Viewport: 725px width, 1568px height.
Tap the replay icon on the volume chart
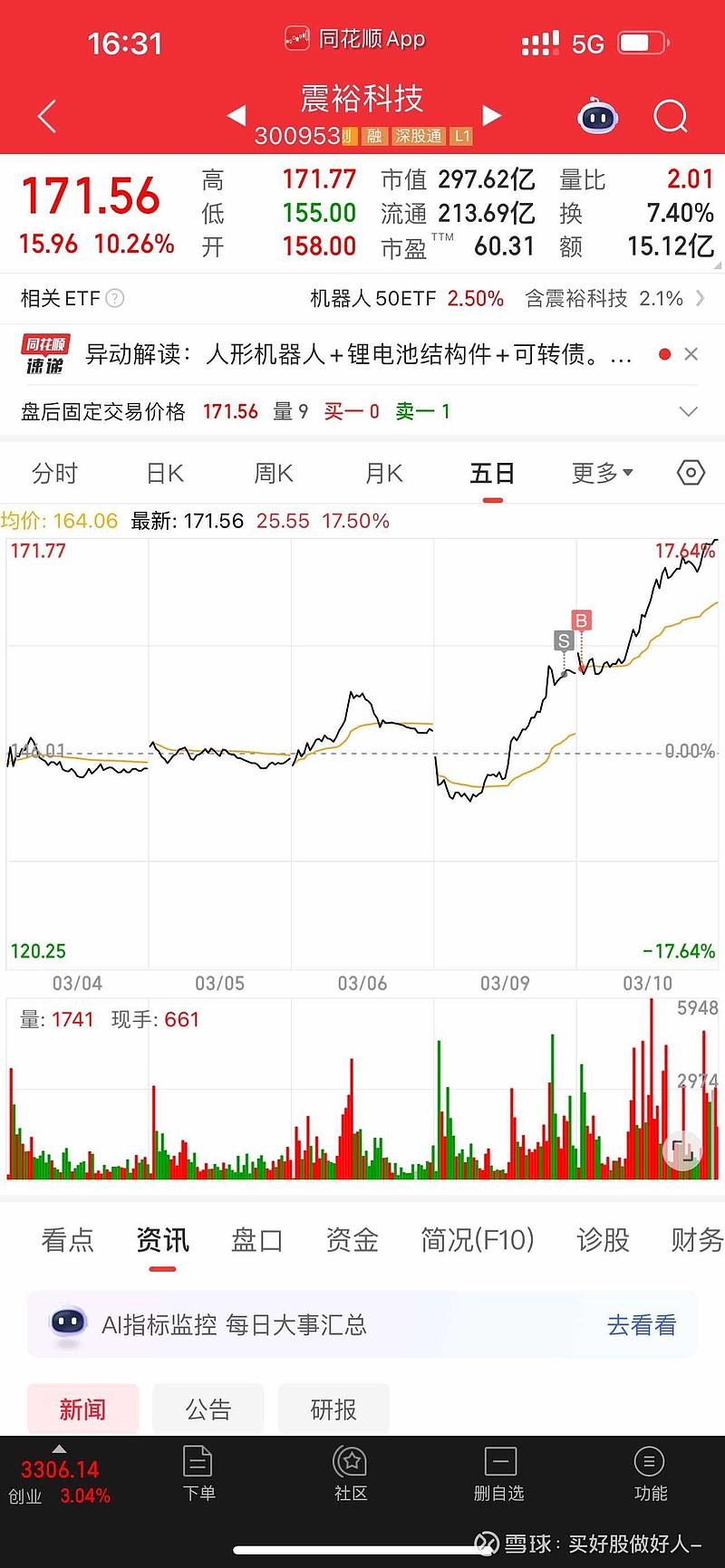click(x=683, y=1150)
